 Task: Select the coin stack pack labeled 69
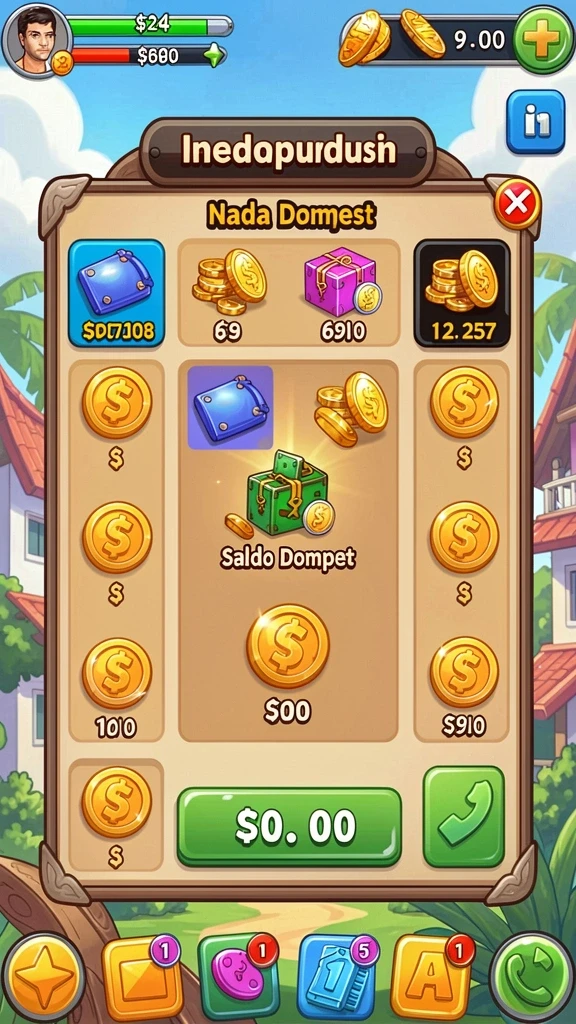click(229, 294)
